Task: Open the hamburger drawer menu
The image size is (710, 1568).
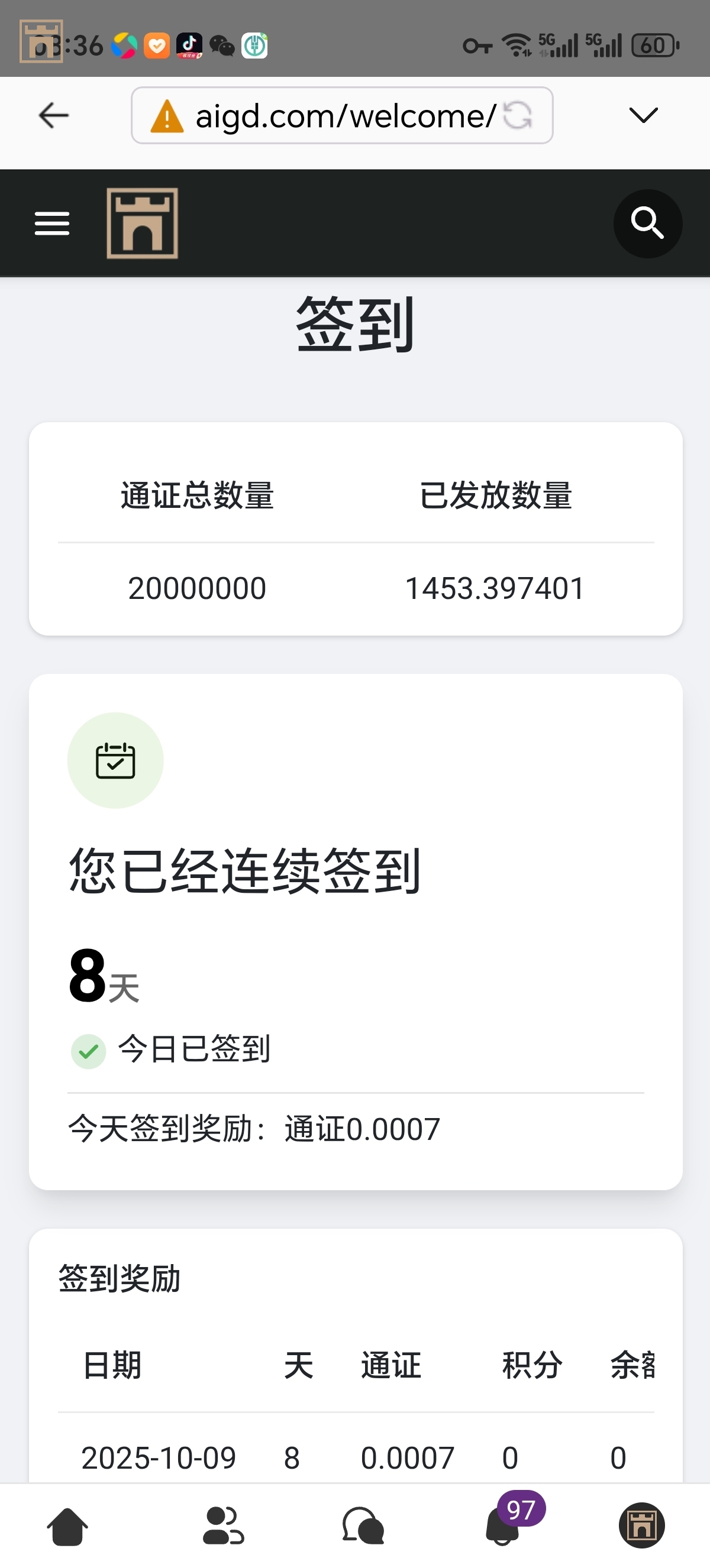Action: [51, 224]
